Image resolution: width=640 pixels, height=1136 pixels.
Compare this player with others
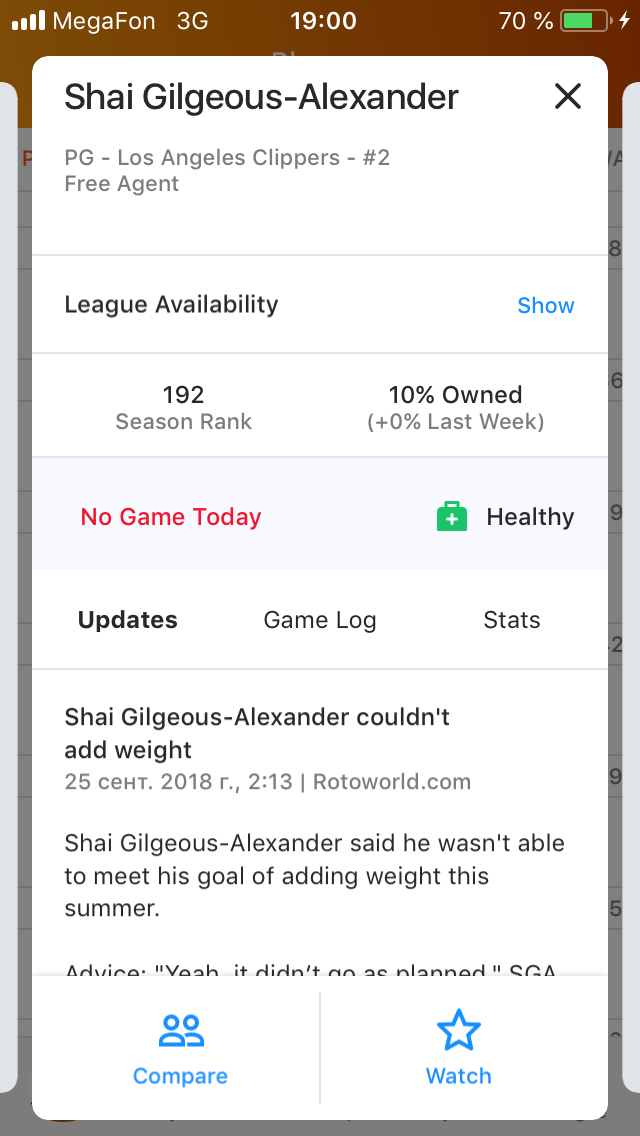click(x=180, y=1049)
